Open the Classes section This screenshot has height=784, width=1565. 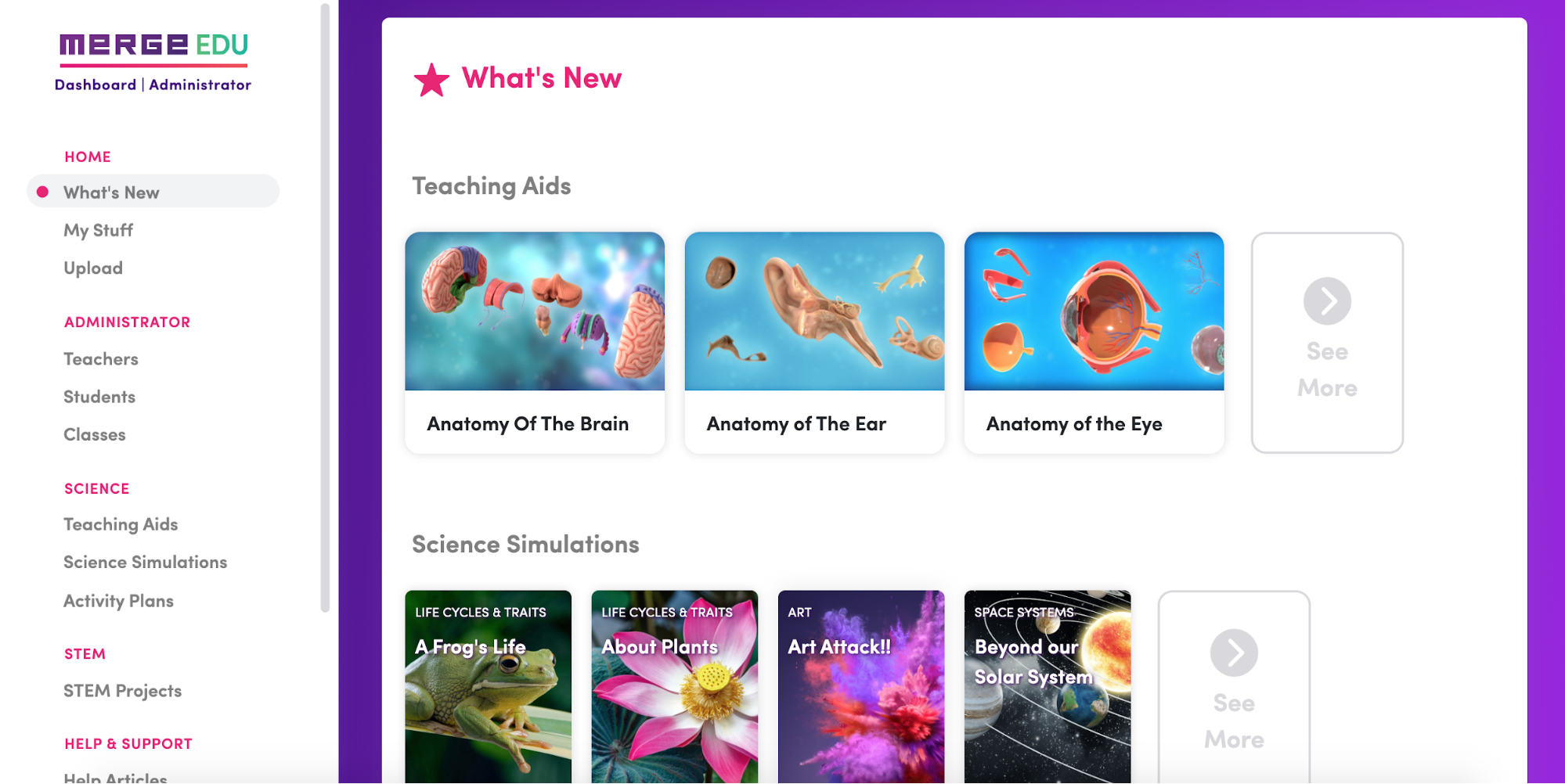pos(95,434)
